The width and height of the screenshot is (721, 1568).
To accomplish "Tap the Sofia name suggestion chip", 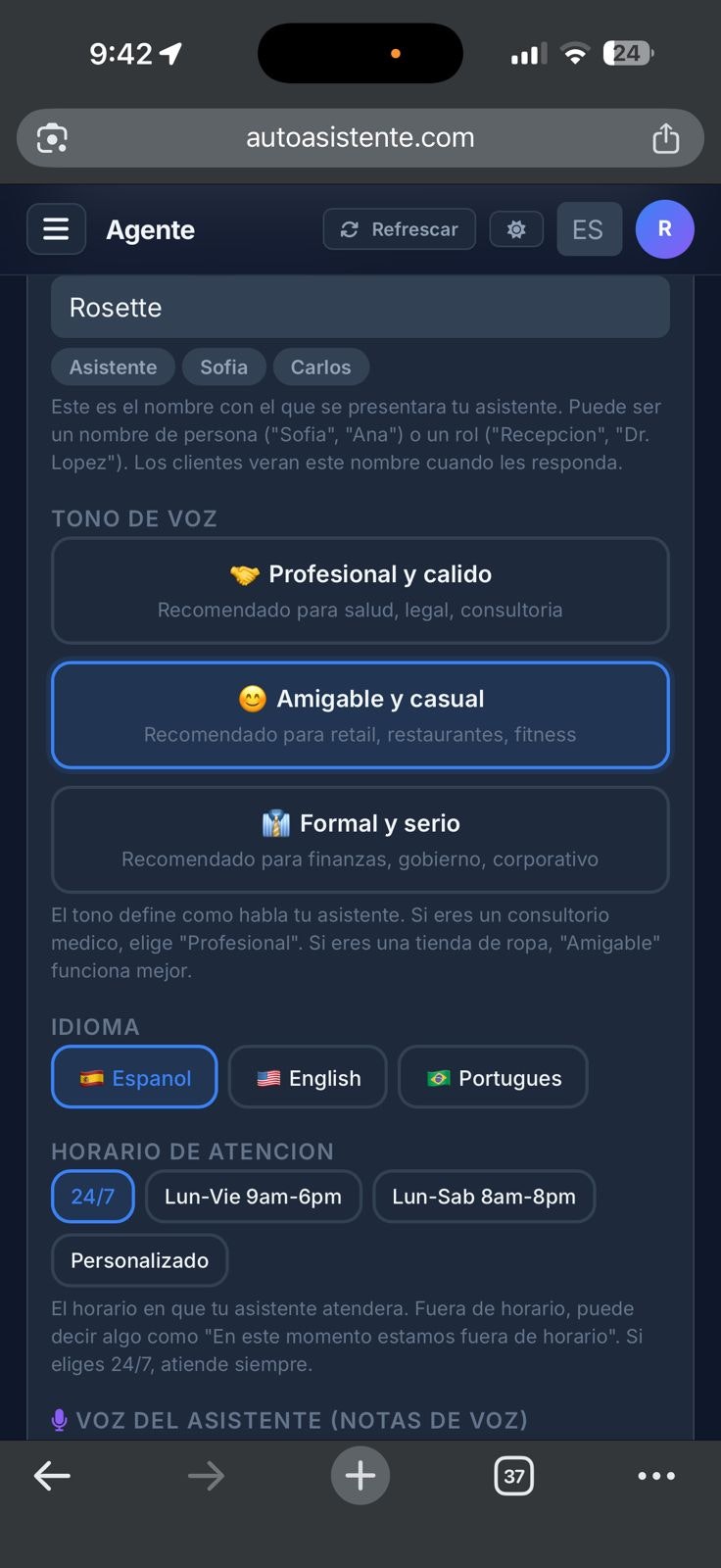I will pyautogui.click(x=223, y=367).
